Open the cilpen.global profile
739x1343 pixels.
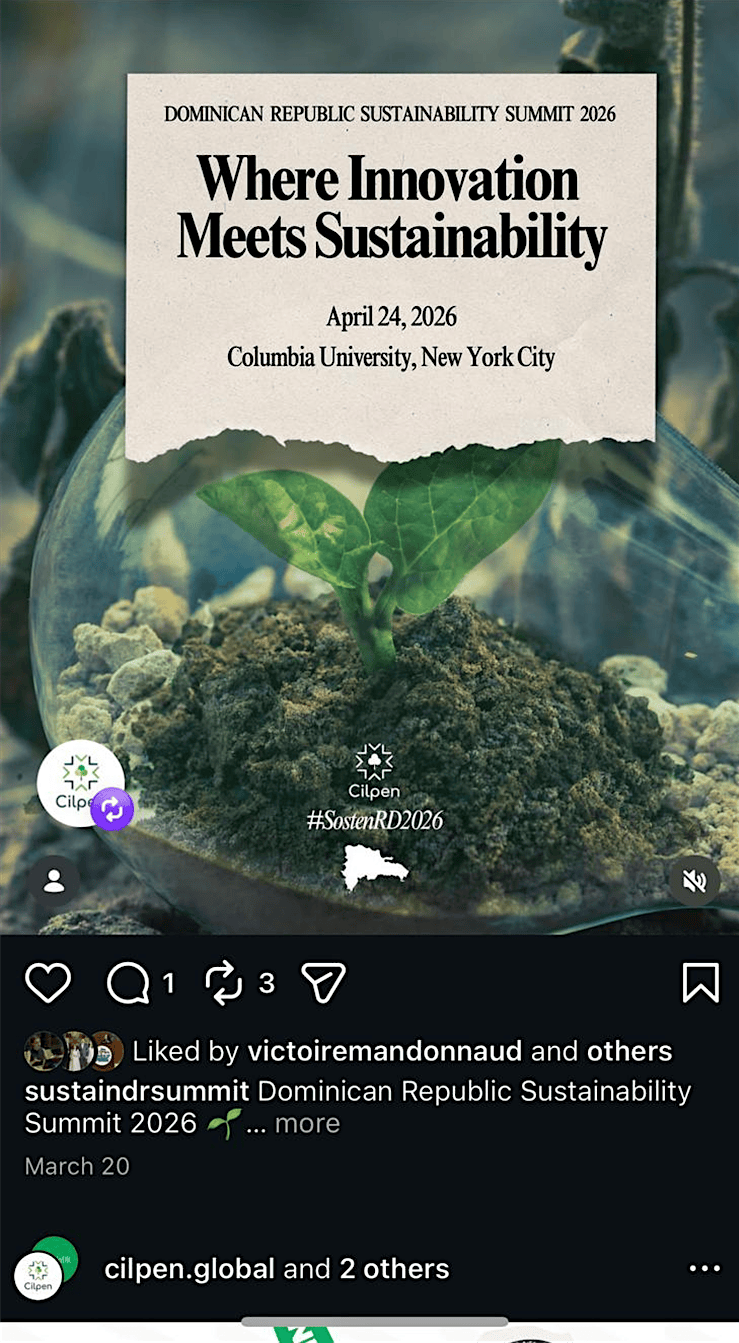(189, 1269)
